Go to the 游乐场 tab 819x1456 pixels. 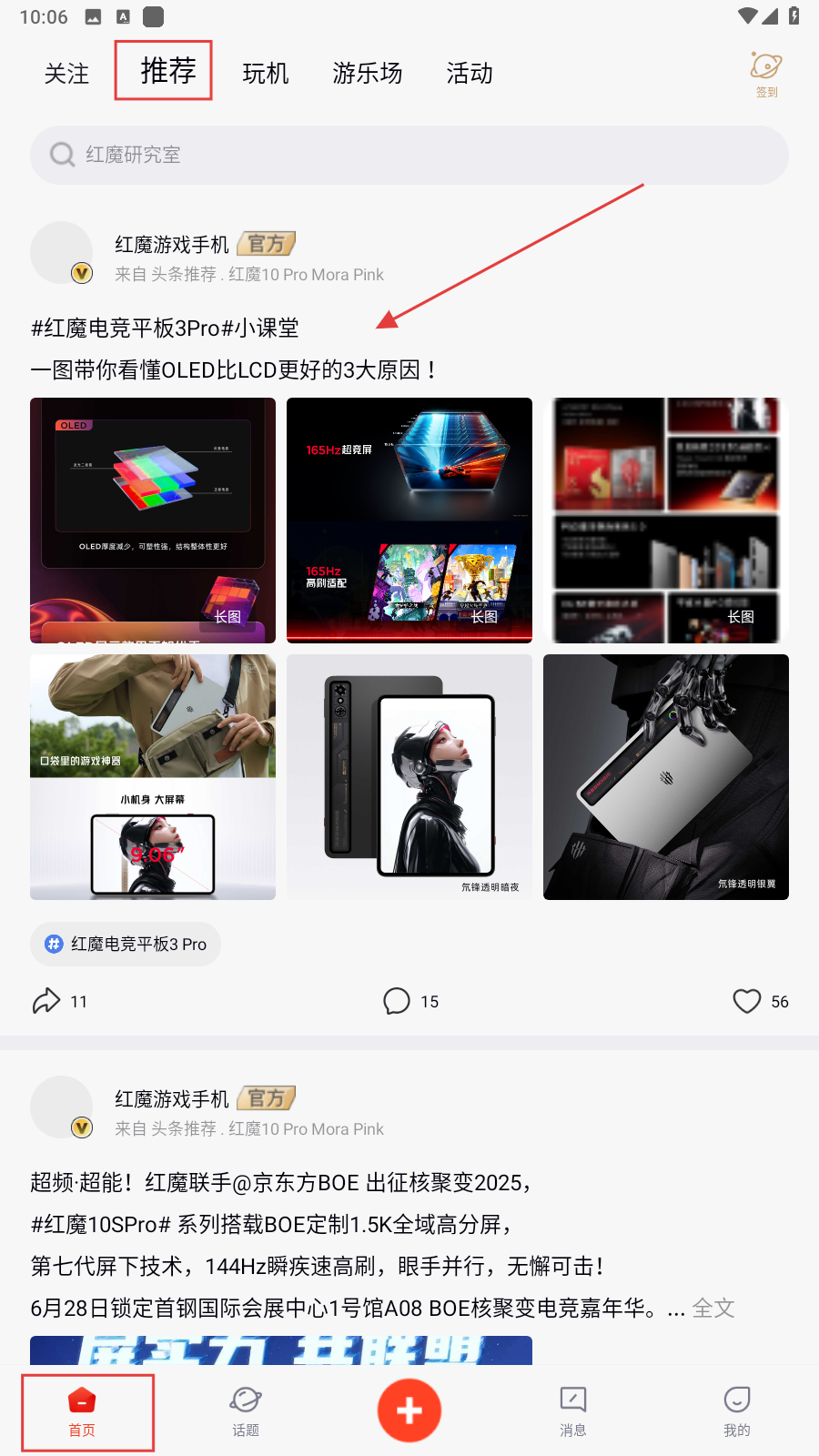click(x=367, y=73)
